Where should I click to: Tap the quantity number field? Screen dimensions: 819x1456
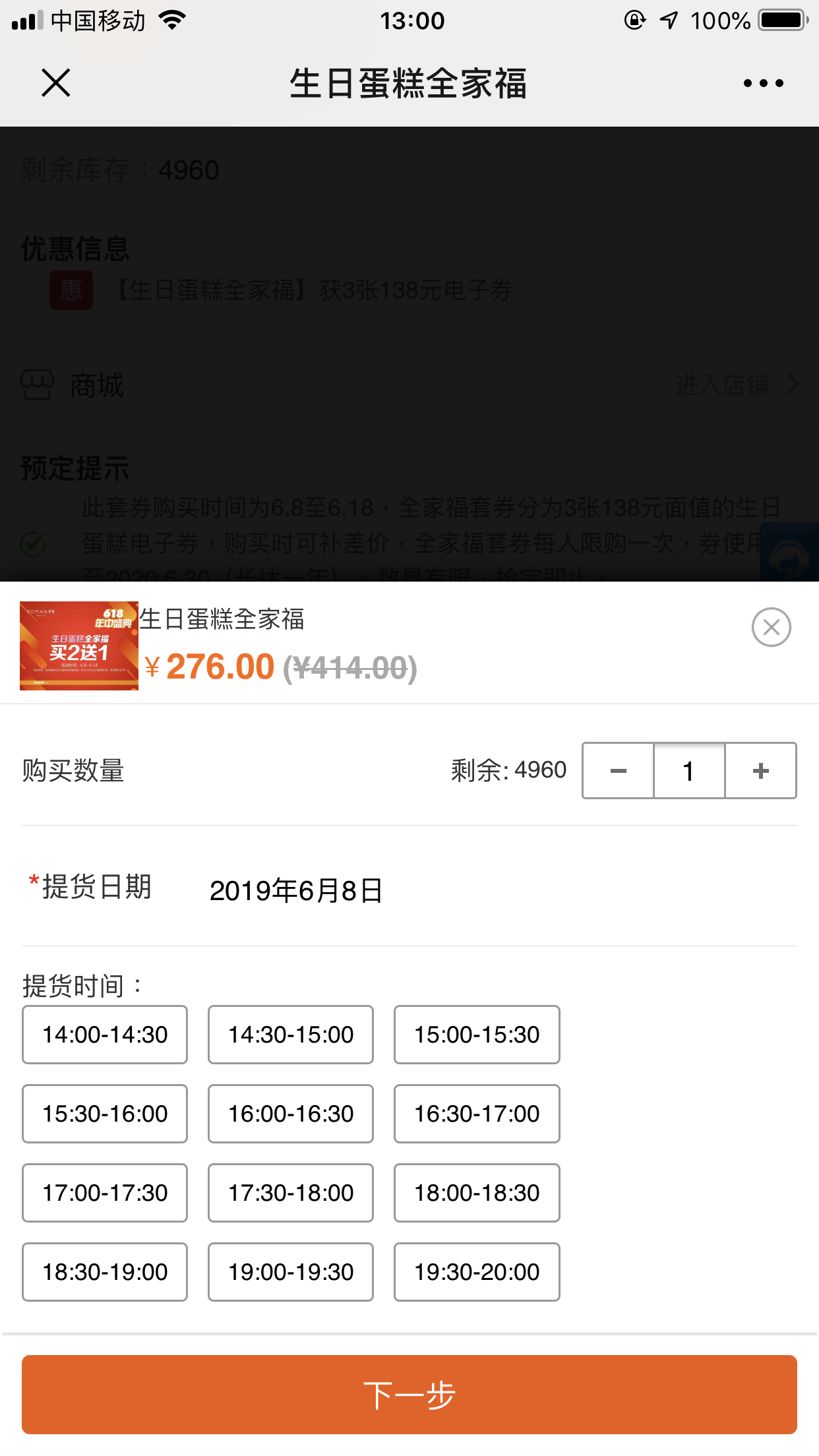click(689, 771)
